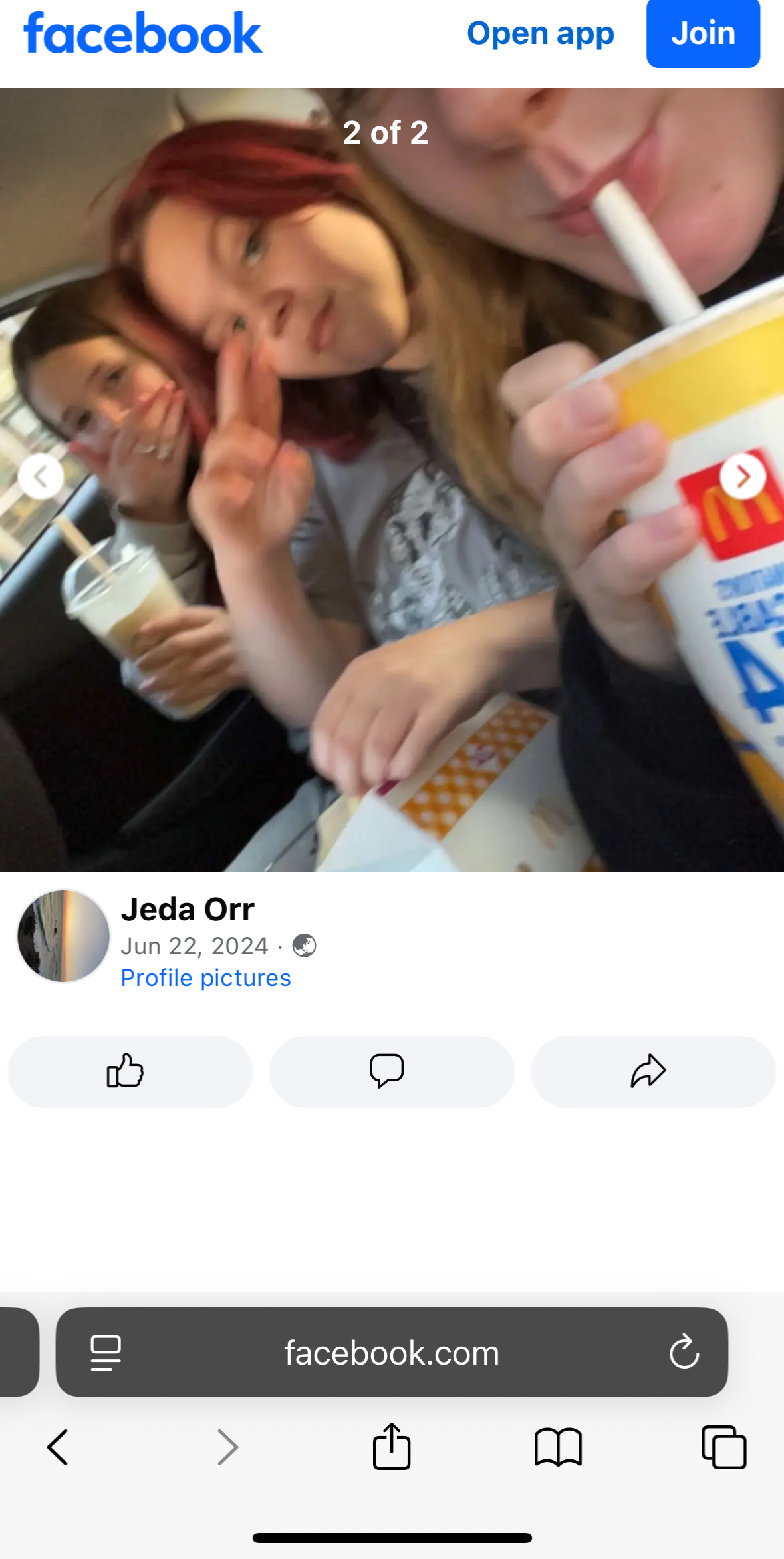Go to the previous photo
Image resolution: width=784 pixels, height=1559 pixels.
[x=41, y=476]
